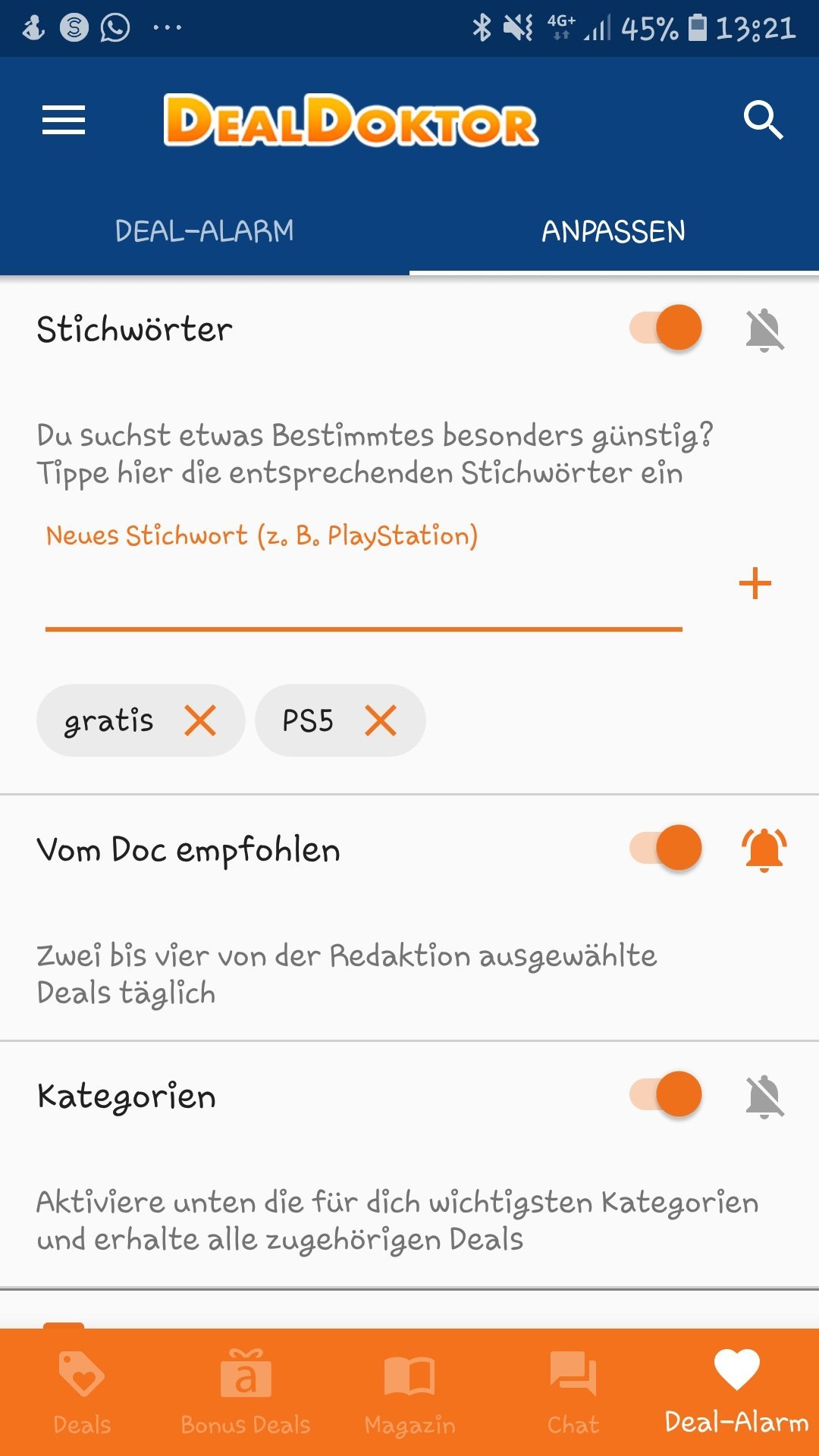Viewport: 819px width, 1456px height.
Task: Delete the PS5 keyword chip
Action: [x=381, y=720]
